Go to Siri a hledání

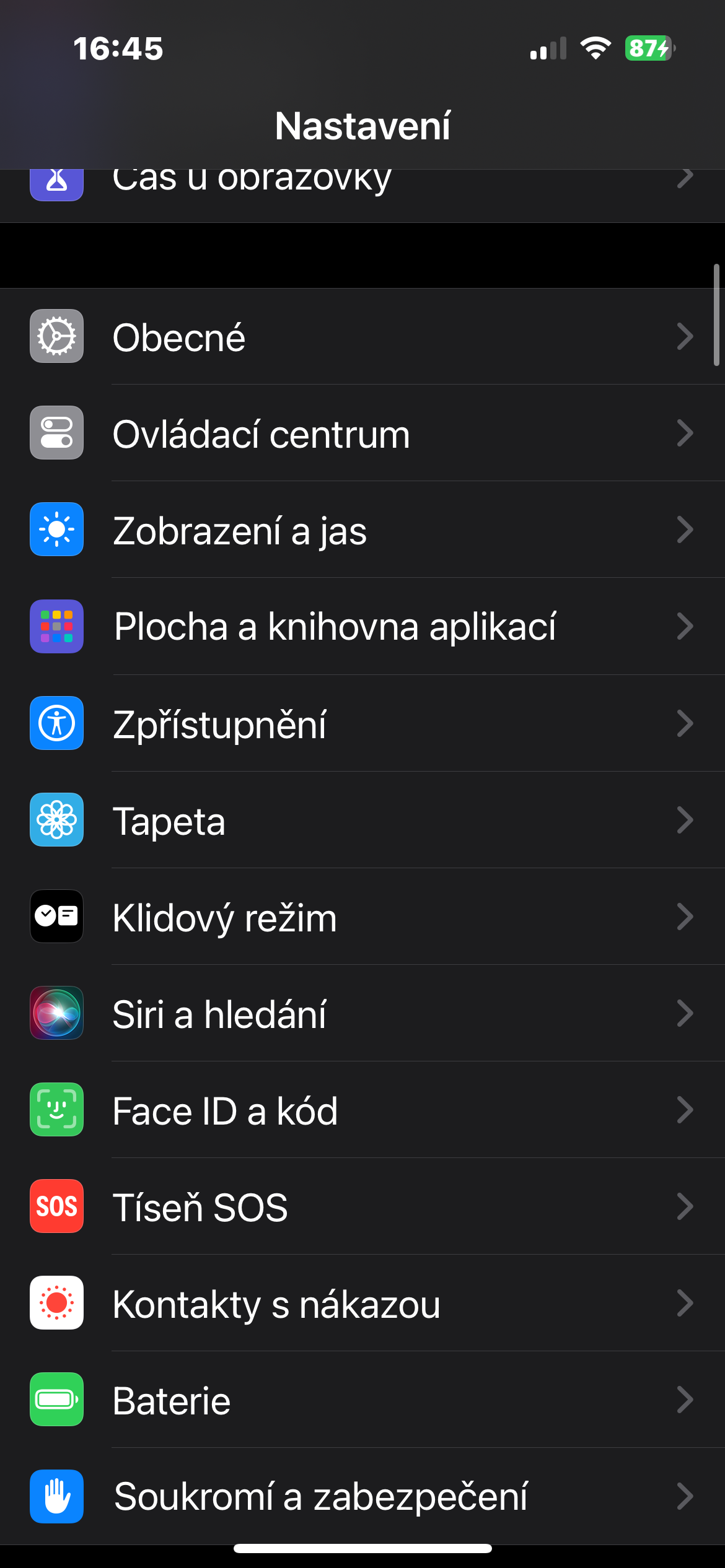coord(362,1013)
